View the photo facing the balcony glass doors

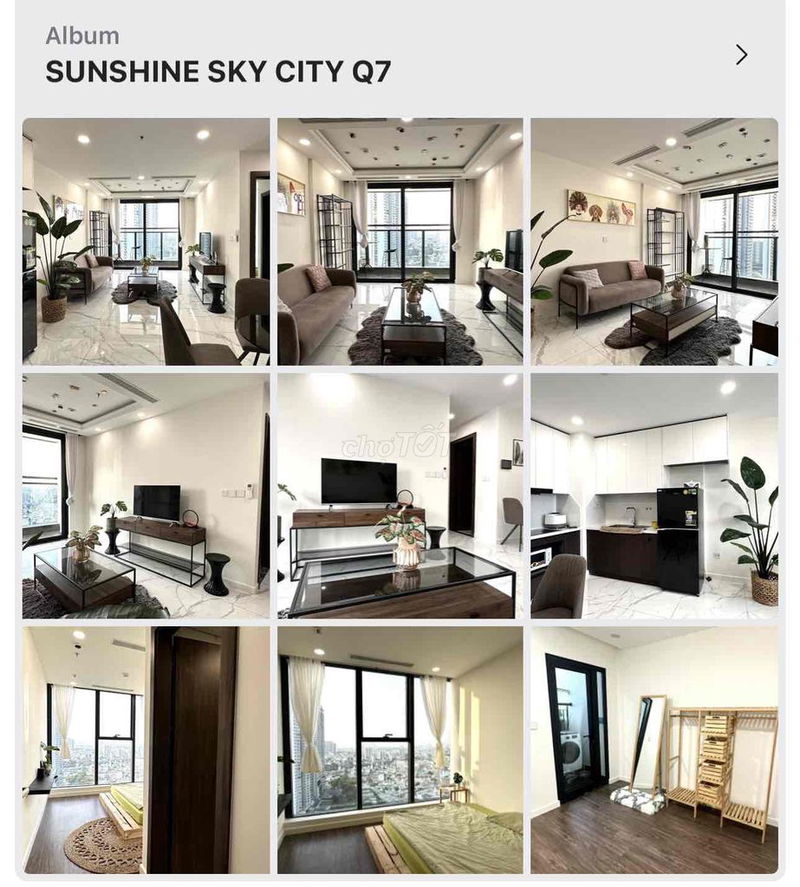pos(400,241)
